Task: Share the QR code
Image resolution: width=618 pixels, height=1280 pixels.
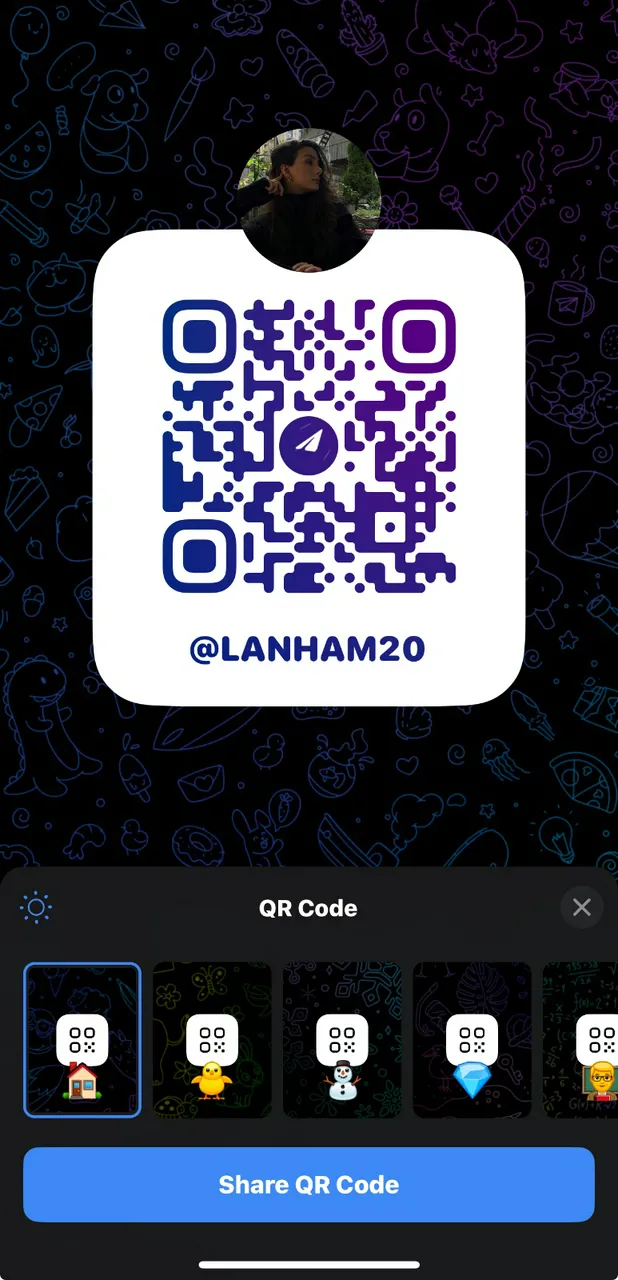Action: coord(309,1185)
